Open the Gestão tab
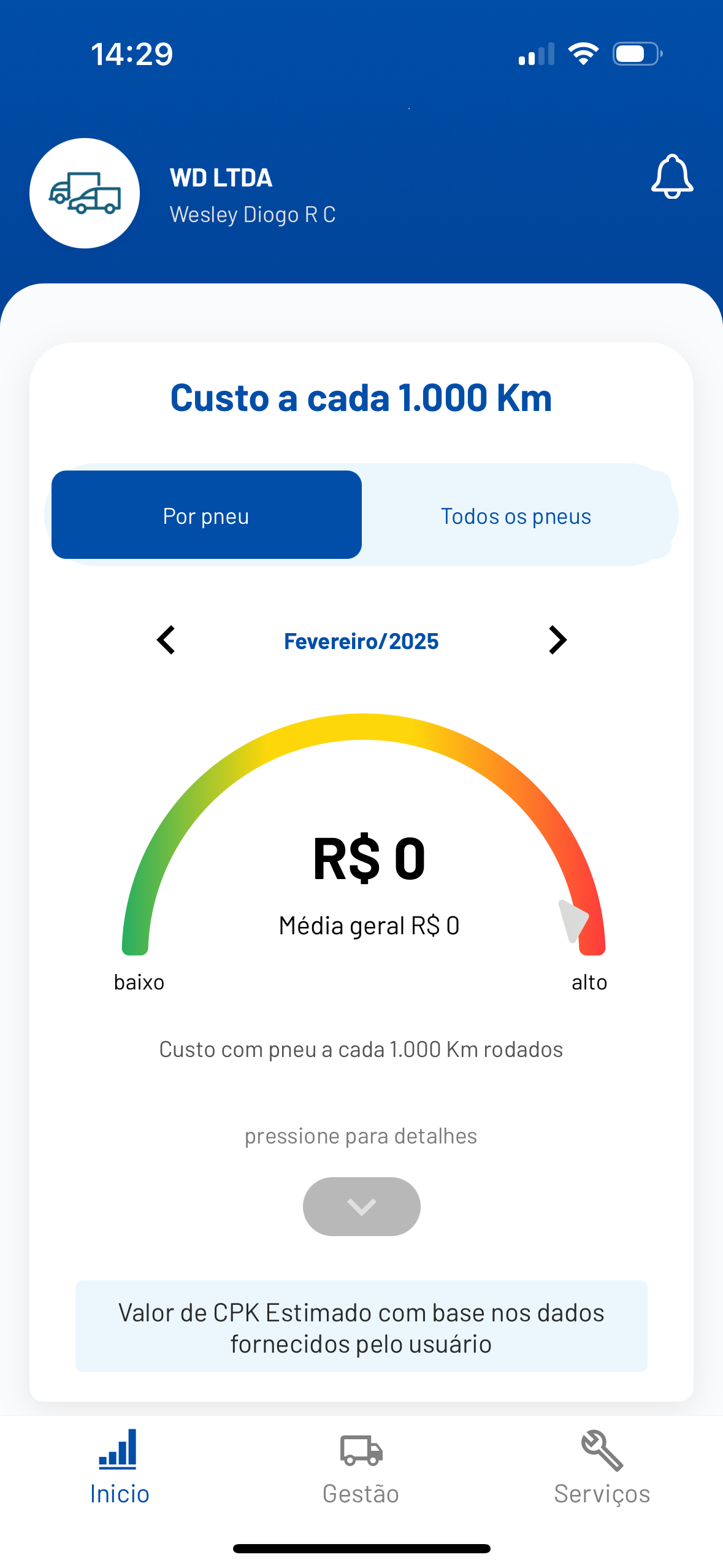The height and width of the screenshot is (1568, 723). coord(361,1467)
